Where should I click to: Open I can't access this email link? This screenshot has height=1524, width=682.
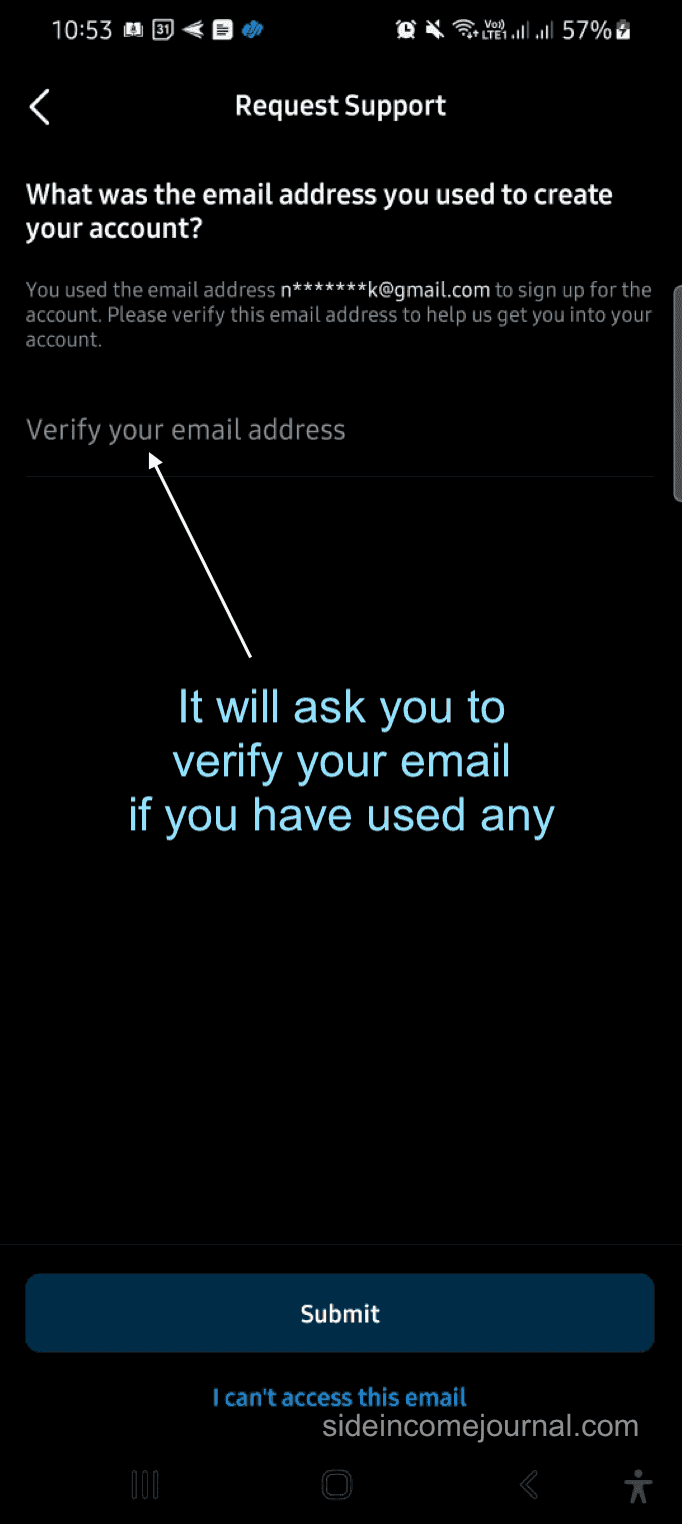(x=340, y=1397)
